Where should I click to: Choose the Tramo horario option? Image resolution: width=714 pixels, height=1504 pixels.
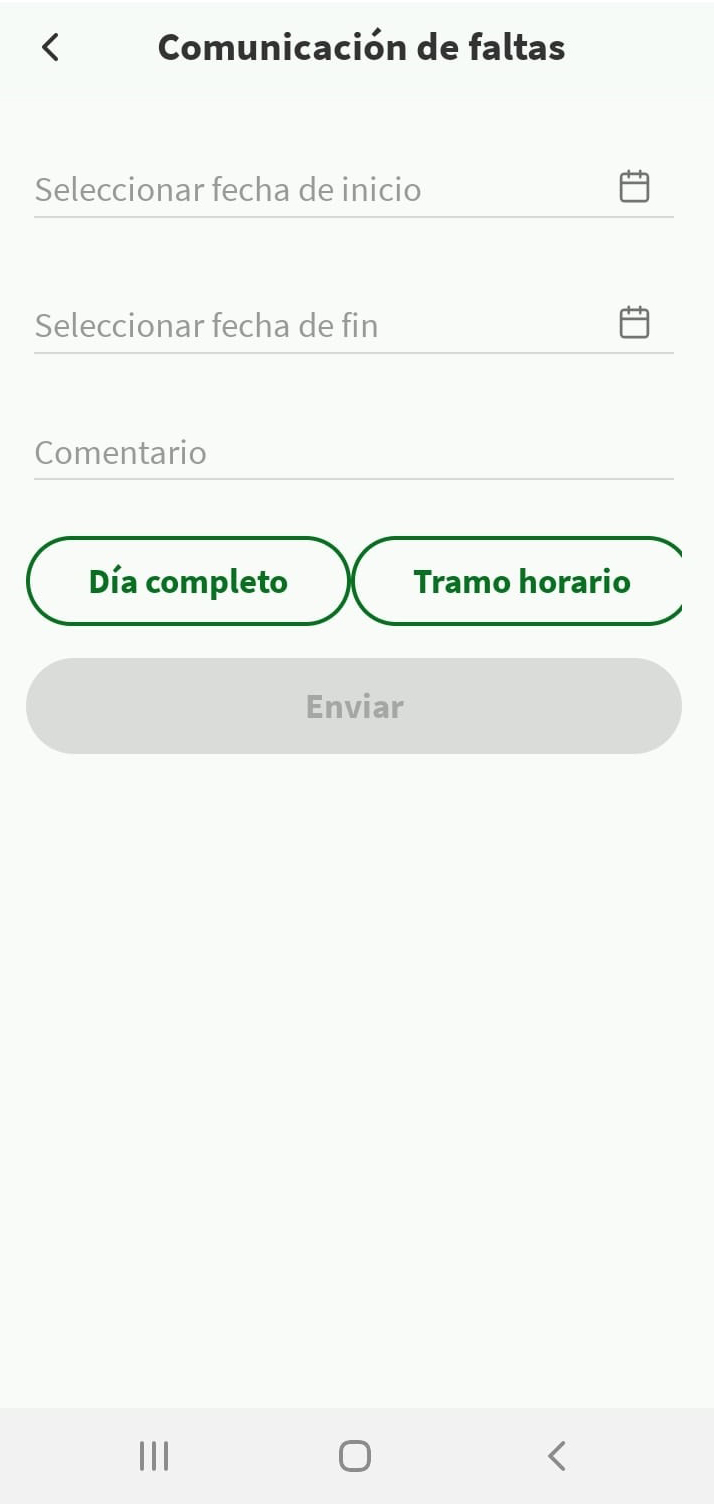pyautogui.click(x=520, y=581)
